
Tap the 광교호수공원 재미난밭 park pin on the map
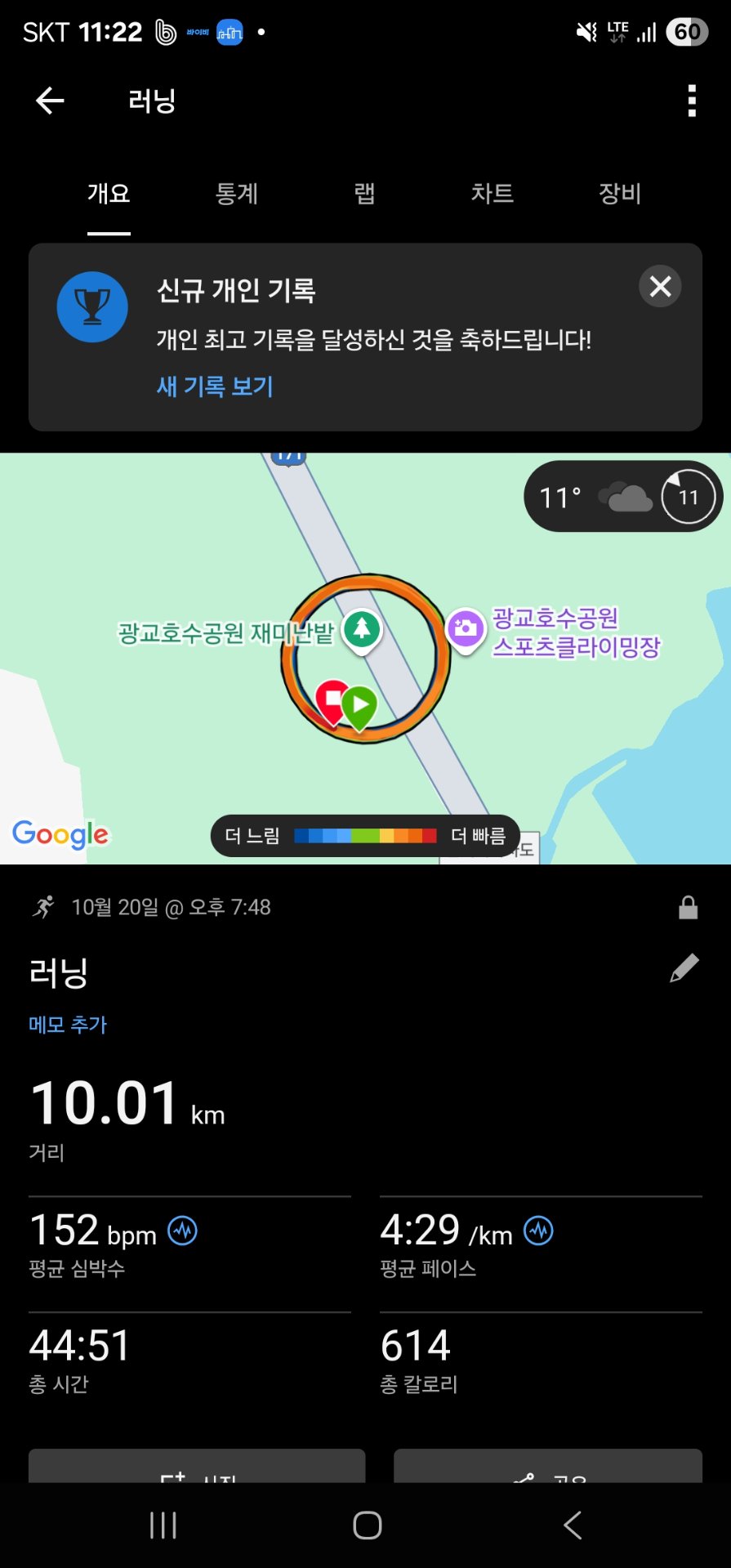(x=363, y=628)
